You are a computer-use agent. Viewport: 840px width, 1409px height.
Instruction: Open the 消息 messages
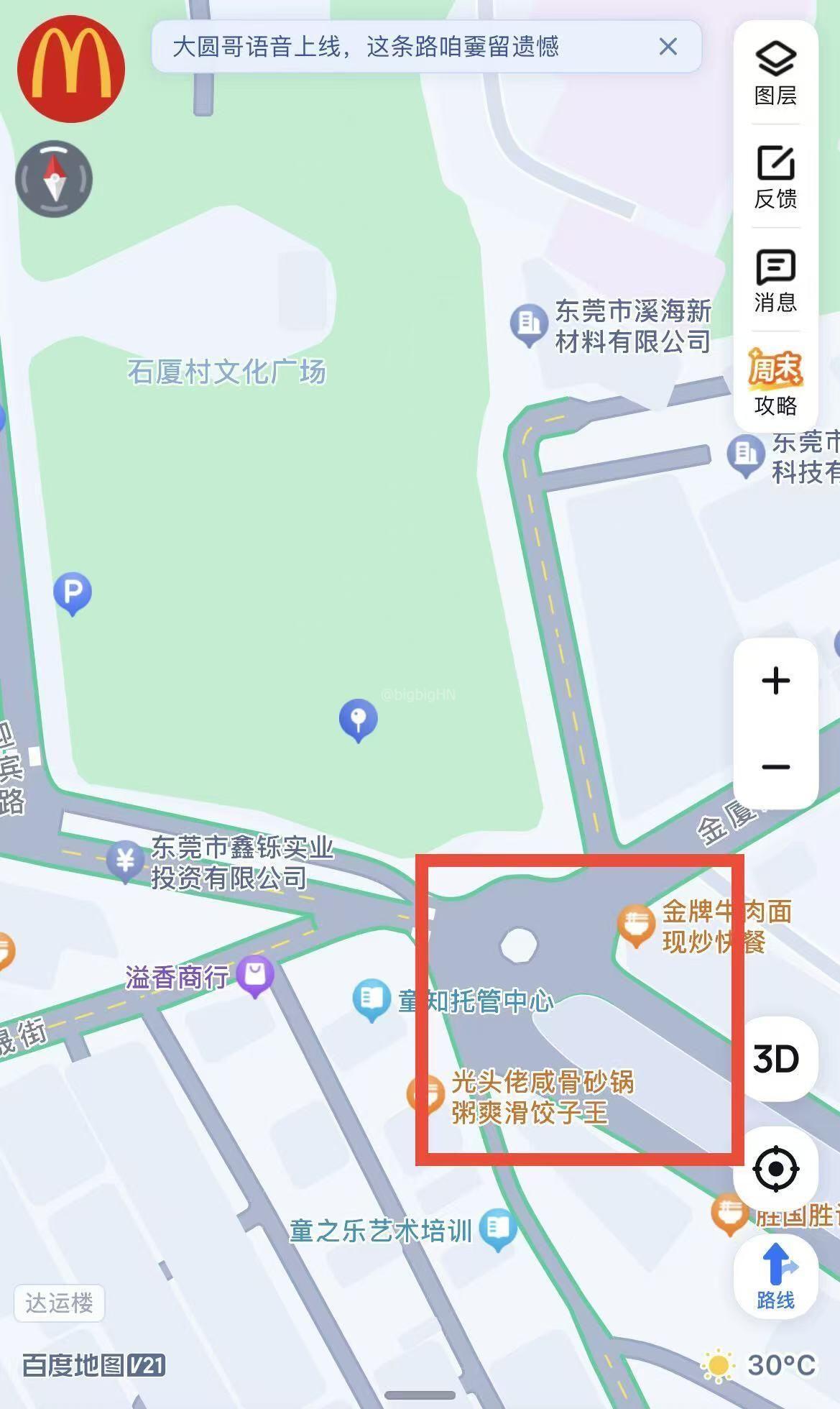(x=775, y=280)
